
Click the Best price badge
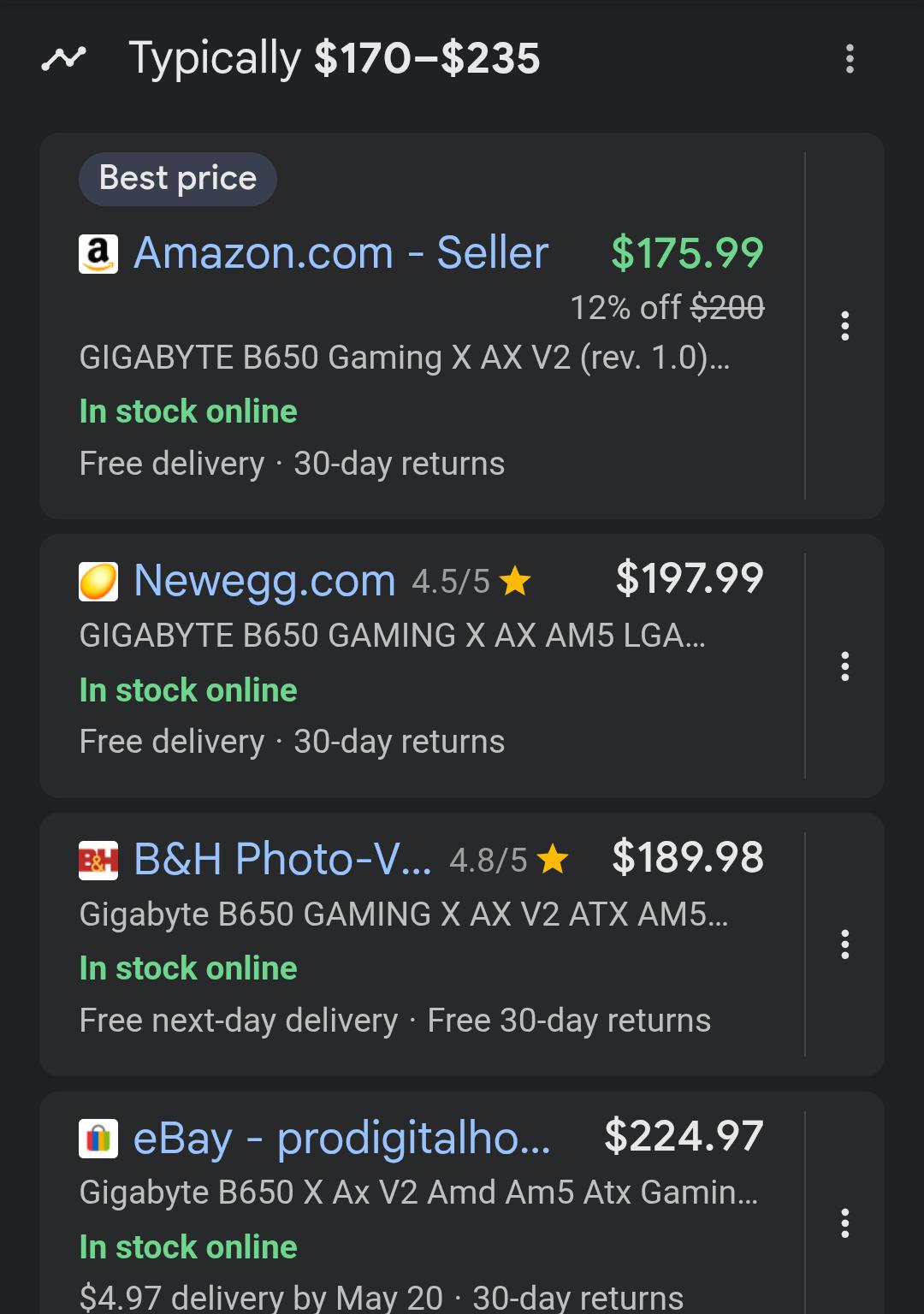pyautogui.click(x=177, y=178)
